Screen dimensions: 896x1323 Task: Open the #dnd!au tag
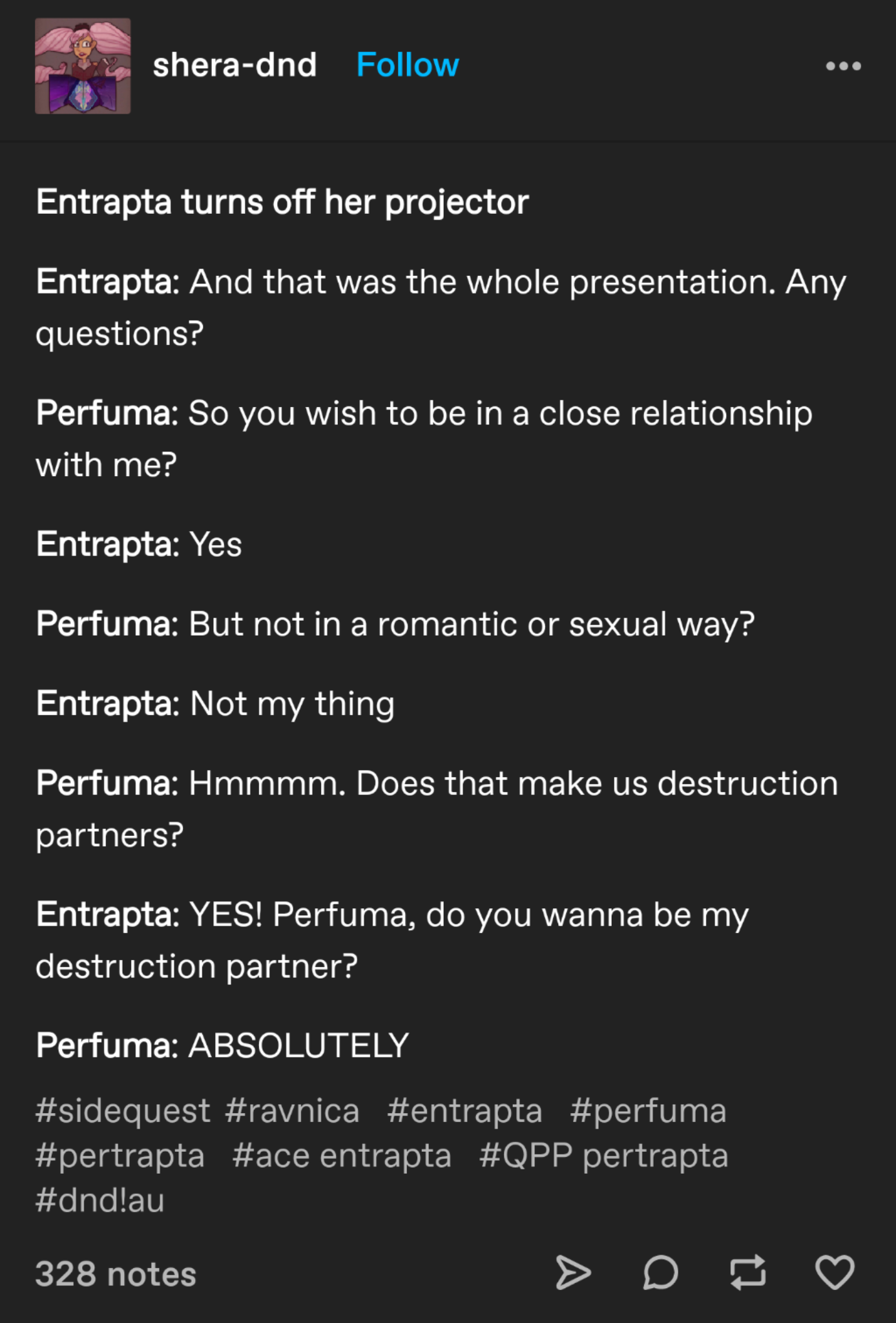(x=100, y=1201)
